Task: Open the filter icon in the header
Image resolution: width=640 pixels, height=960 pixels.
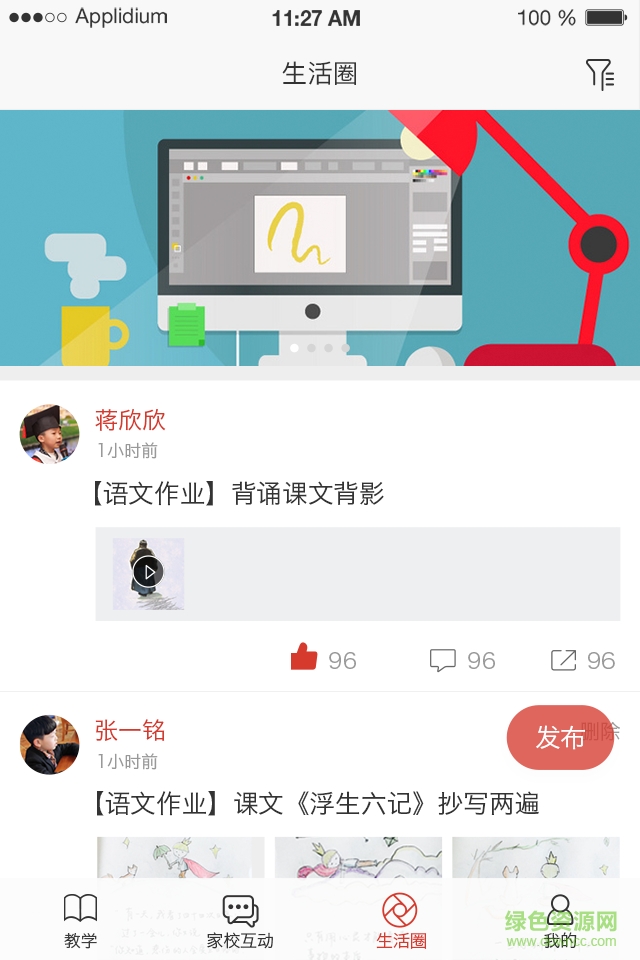Action: (x=599, y=74)
